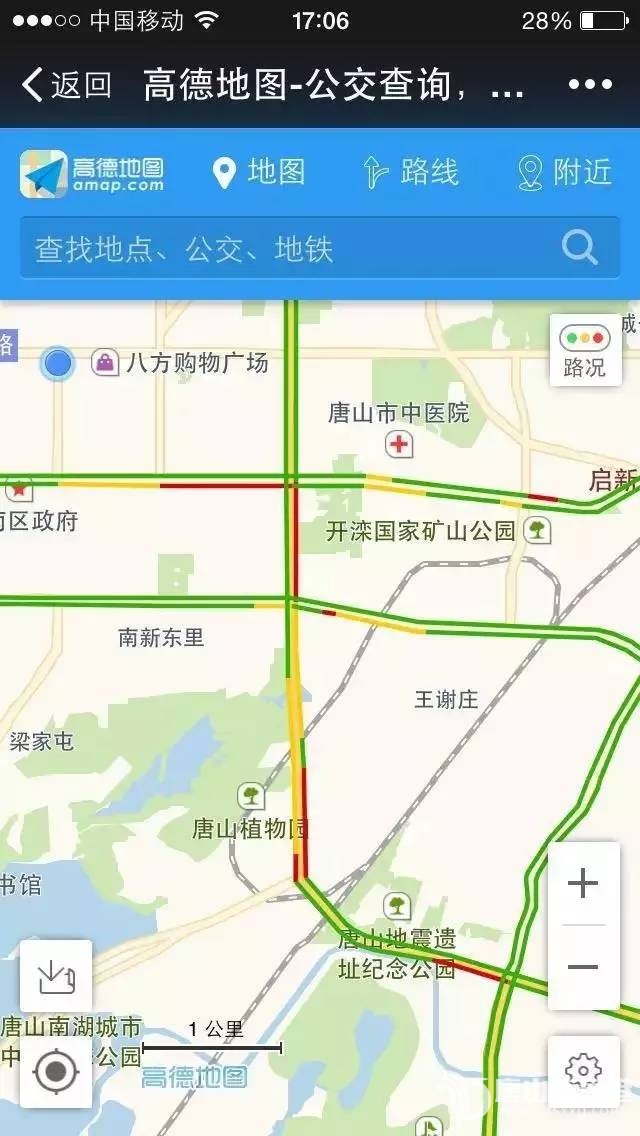640x1136 pixels.
Task: Tap the magnifier search icon
Action: pyautogui.click(x=579, y=247)
